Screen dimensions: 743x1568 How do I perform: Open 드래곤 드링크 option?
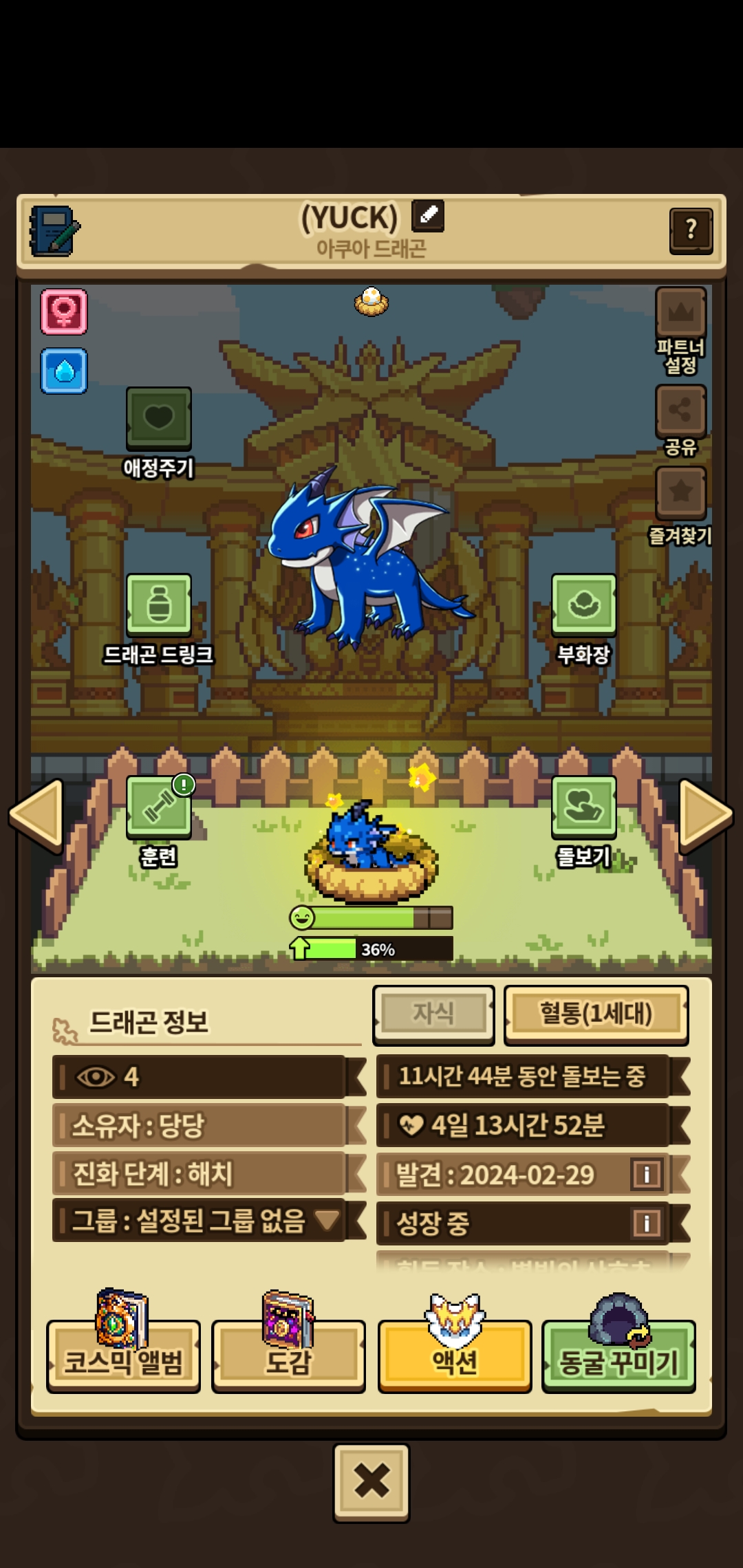coord(158,605)
